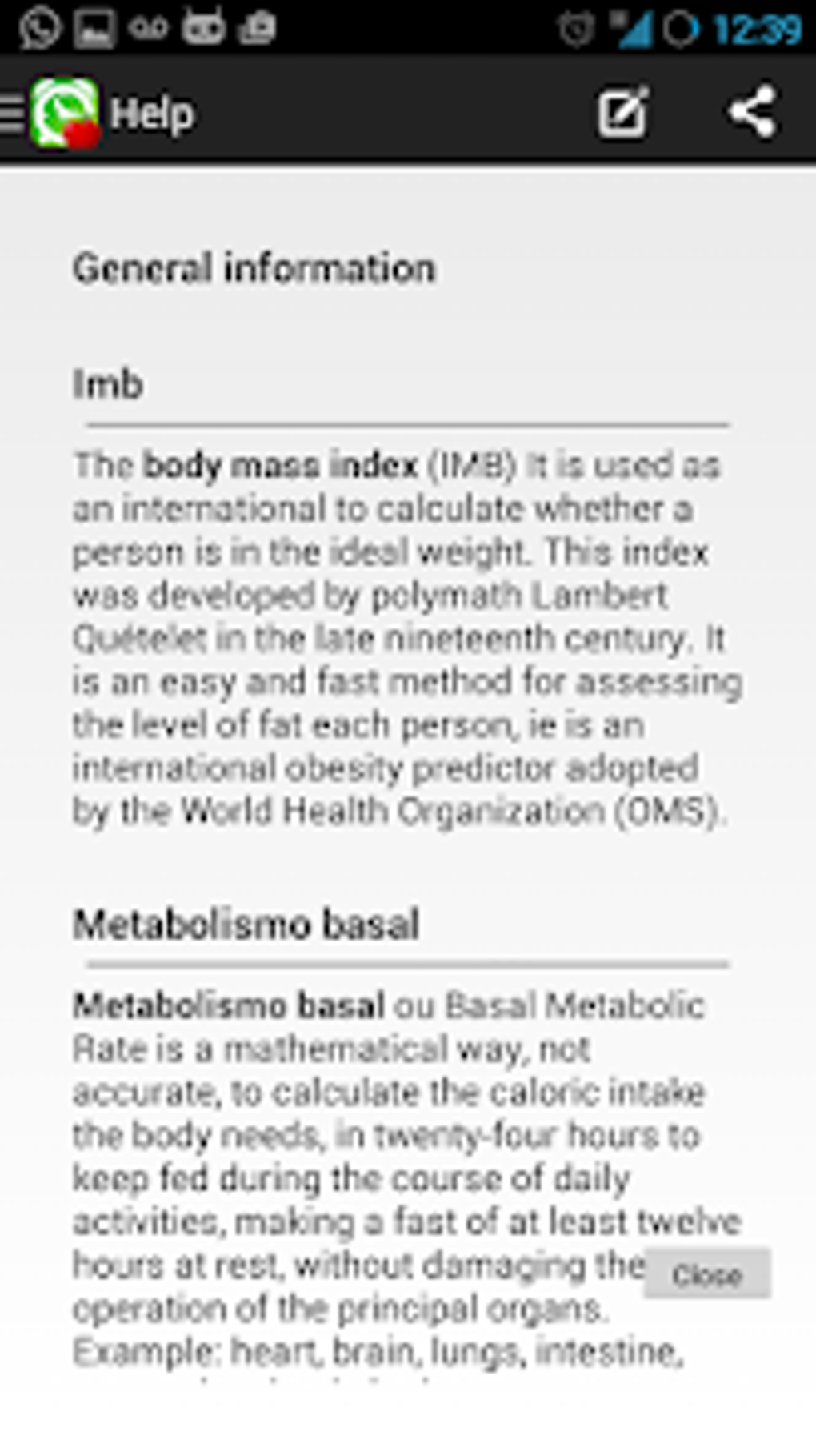This screenshot has height=1456, width=816.
Task: Tap the Close button
Action: pos(707,1273)
